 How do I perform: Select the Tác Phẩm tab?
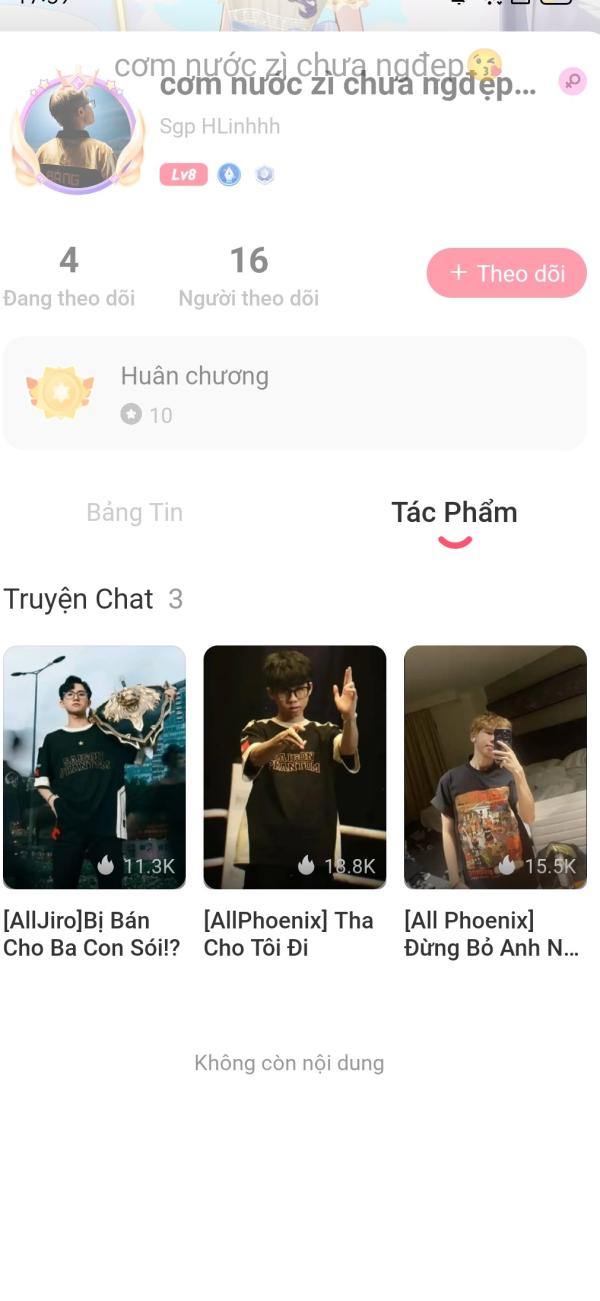coord(454,513)
